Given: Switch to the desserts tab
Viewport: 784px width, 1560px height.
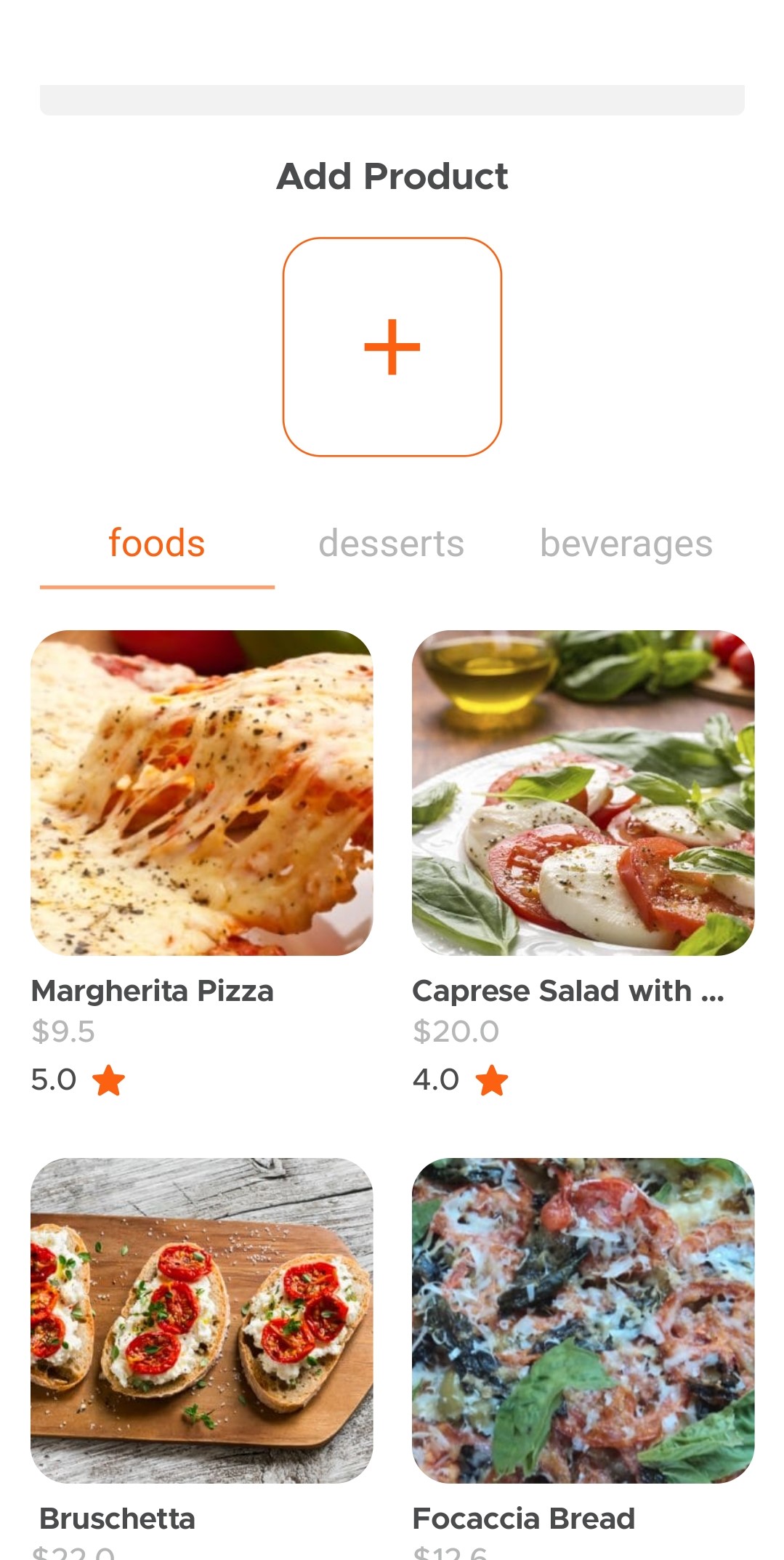Looking at the screenshot, I should [391, 544].
